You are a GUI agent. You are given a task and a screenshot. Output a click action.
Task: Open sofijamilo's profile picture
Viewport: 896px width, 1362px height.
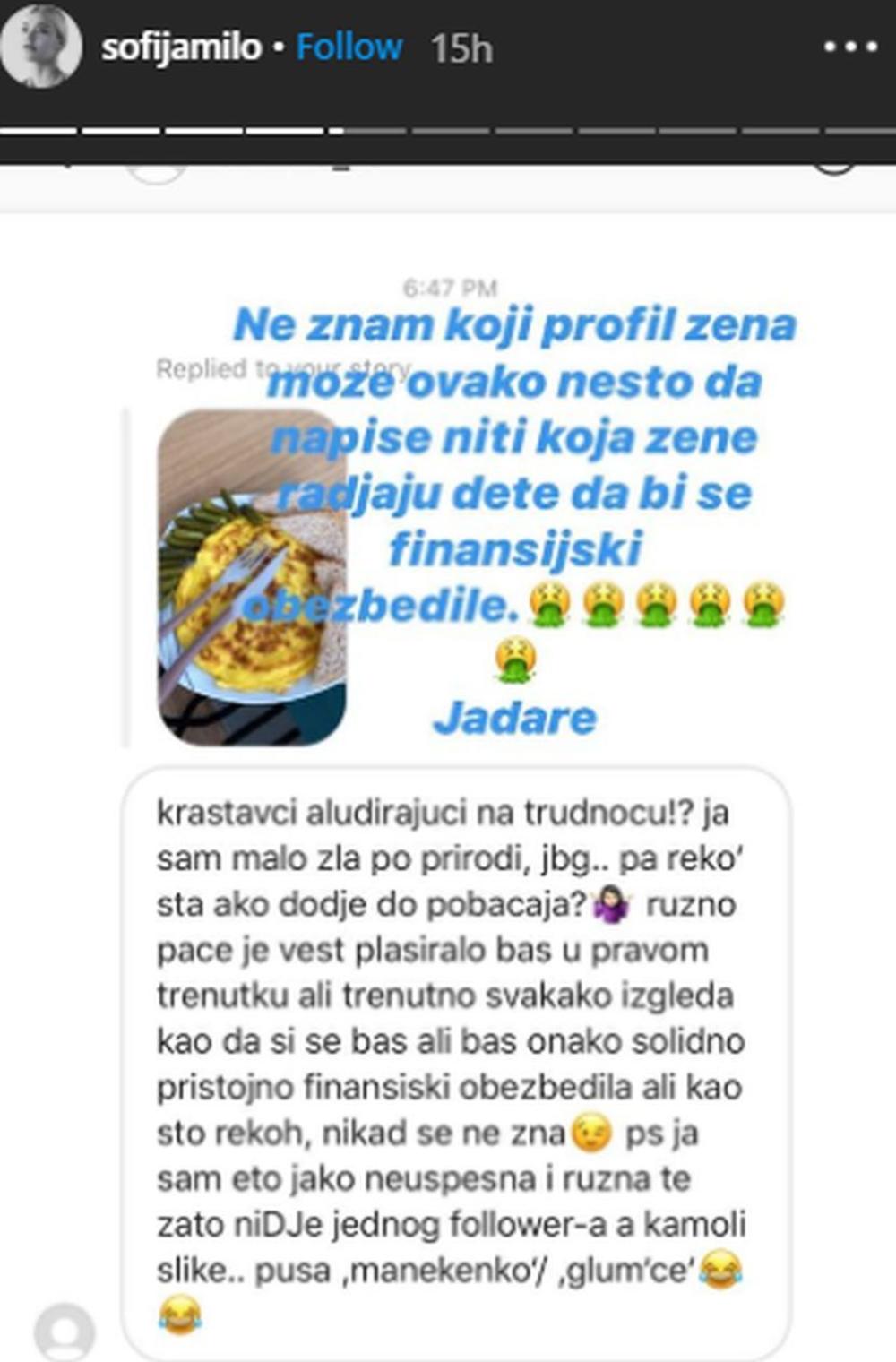41,47
